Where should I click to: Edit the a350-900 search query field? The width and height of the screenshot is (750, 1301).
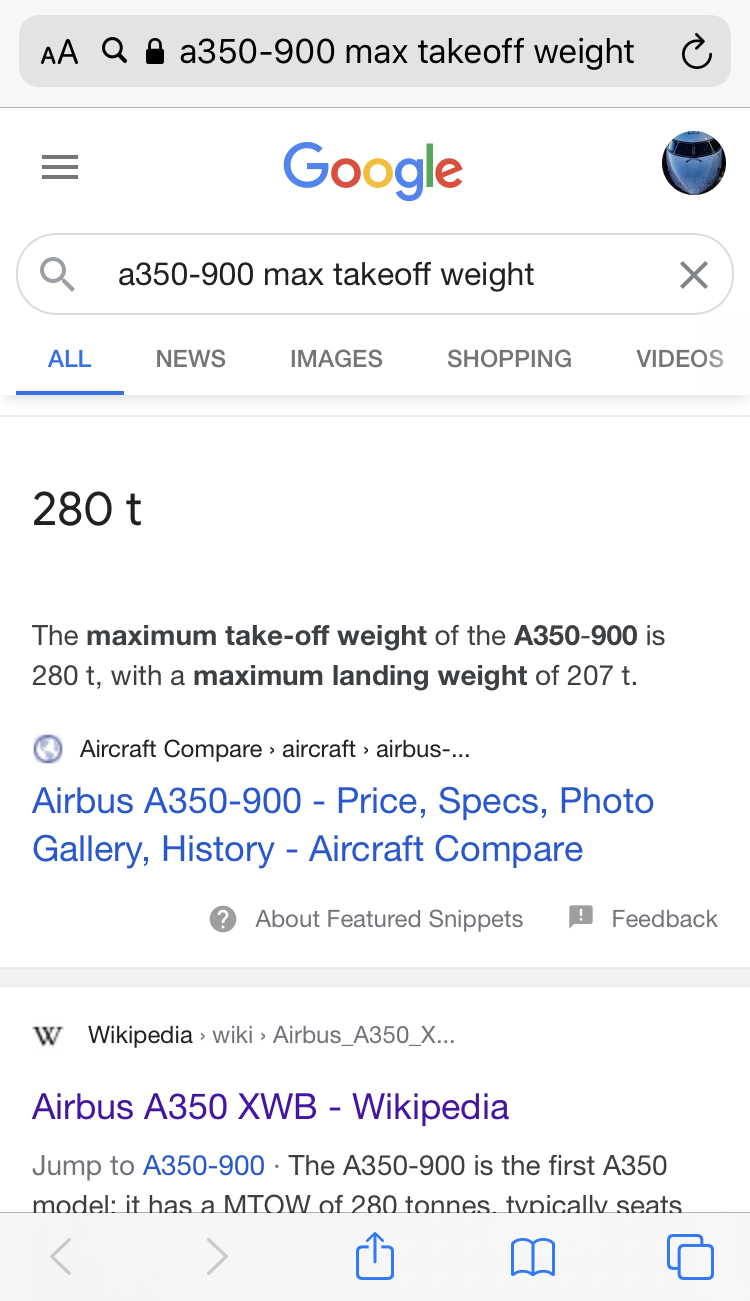[360, 275]
